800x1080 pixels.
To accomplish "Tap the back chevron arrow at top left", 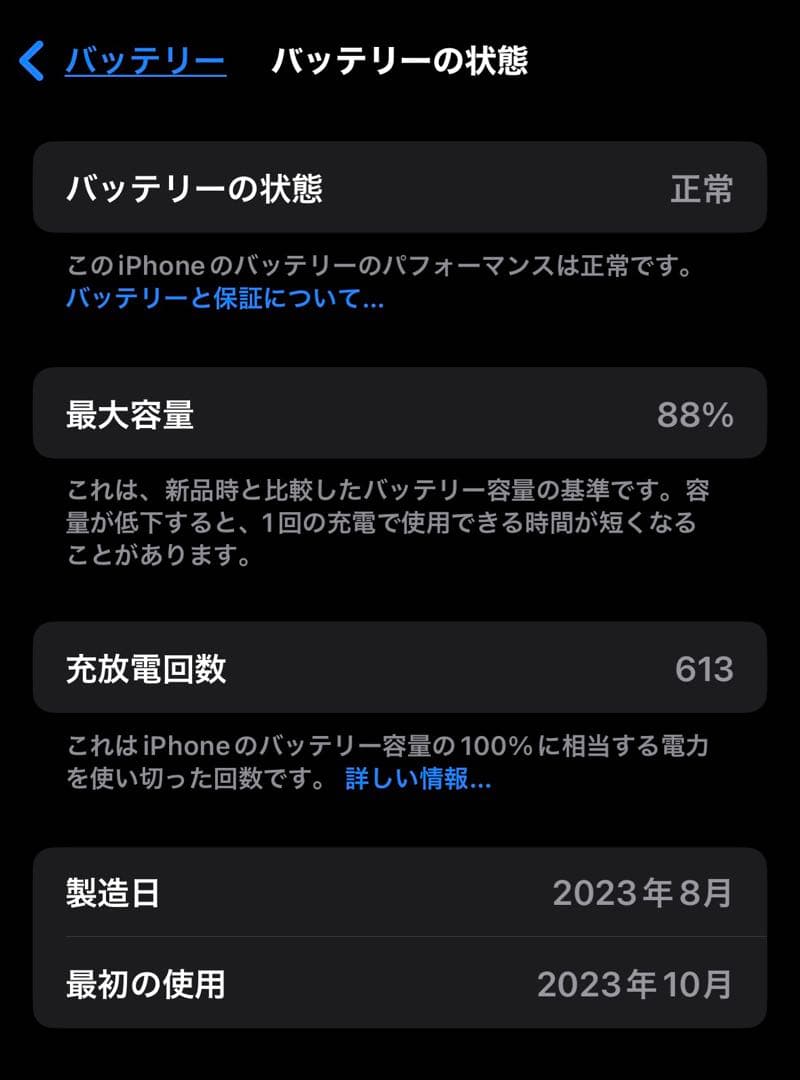I will click(31, 60).
